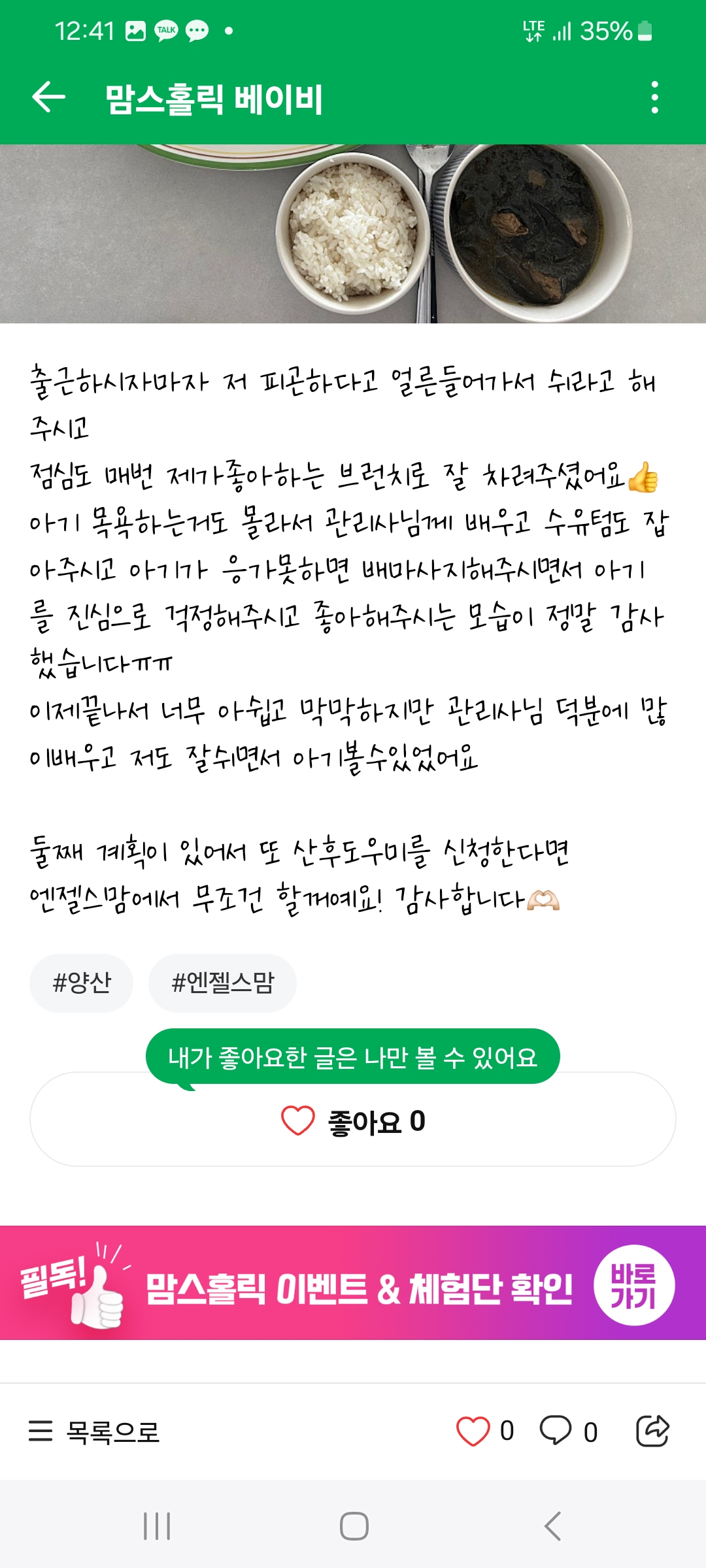Image resolution: width=706 pixels, height=1568 pixels.
Task: Open comments from the speech bubble icon
Action: (556, 1431)
